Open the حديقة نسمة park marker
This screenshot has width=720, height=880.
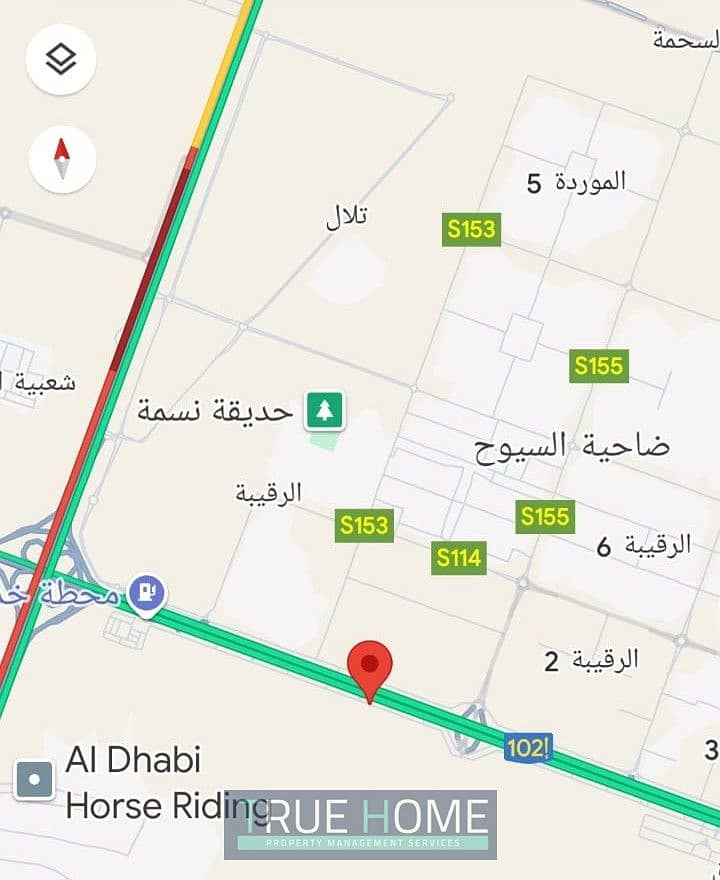(x=324, y=410)
